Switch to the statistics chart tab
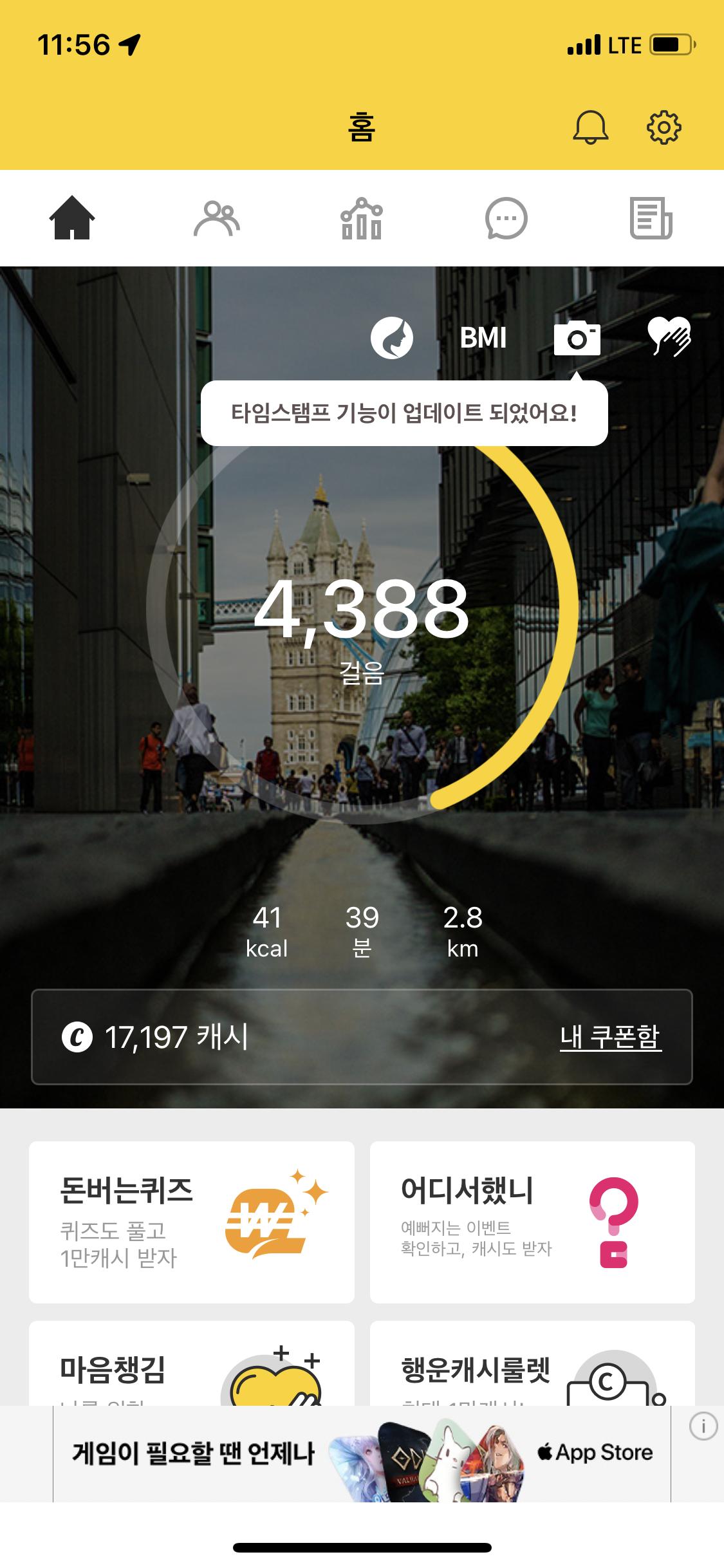The image size is (724, 1568). coord(362,218)
